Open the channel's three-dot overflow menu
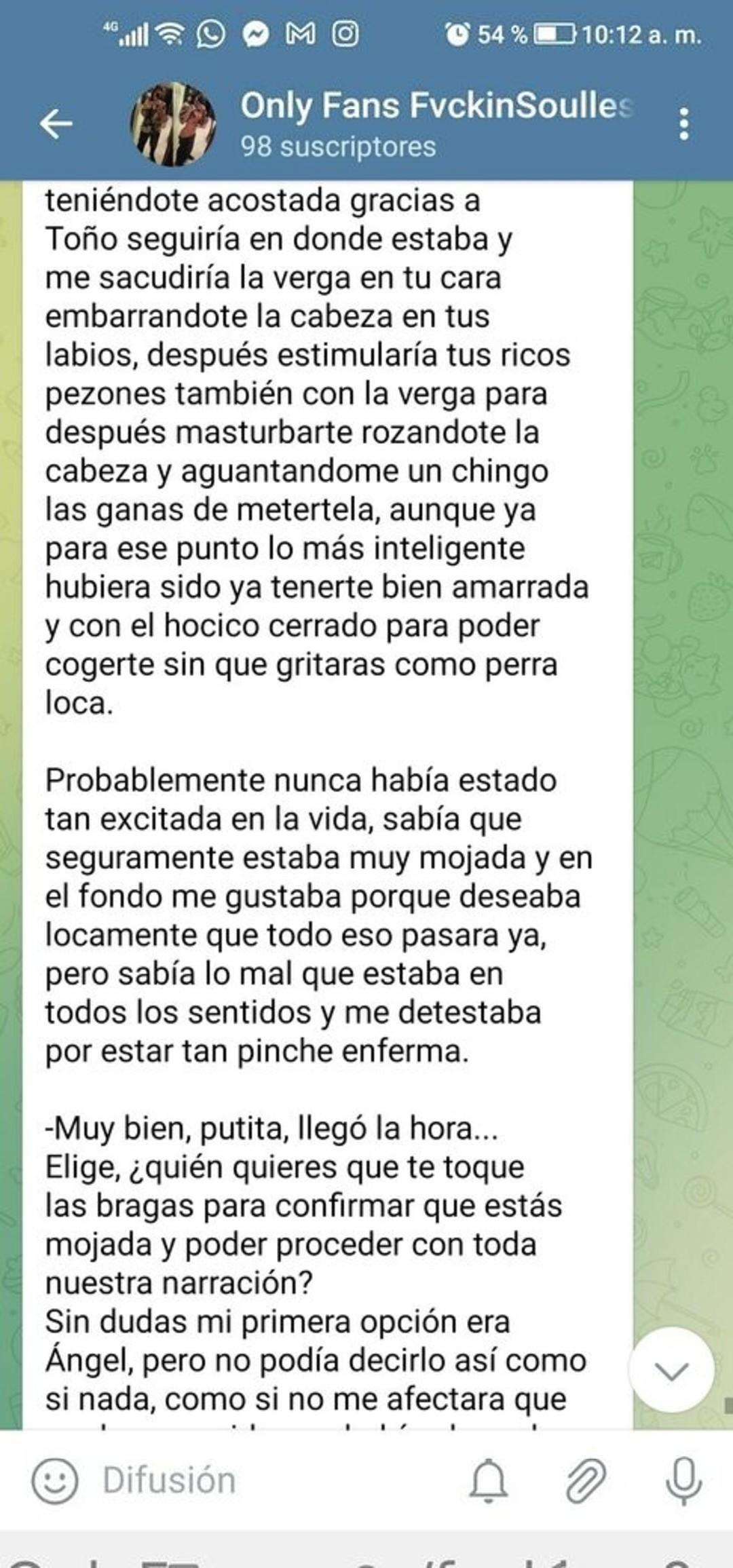Screen dimensions: 733x1568 (x=683, y=123)
